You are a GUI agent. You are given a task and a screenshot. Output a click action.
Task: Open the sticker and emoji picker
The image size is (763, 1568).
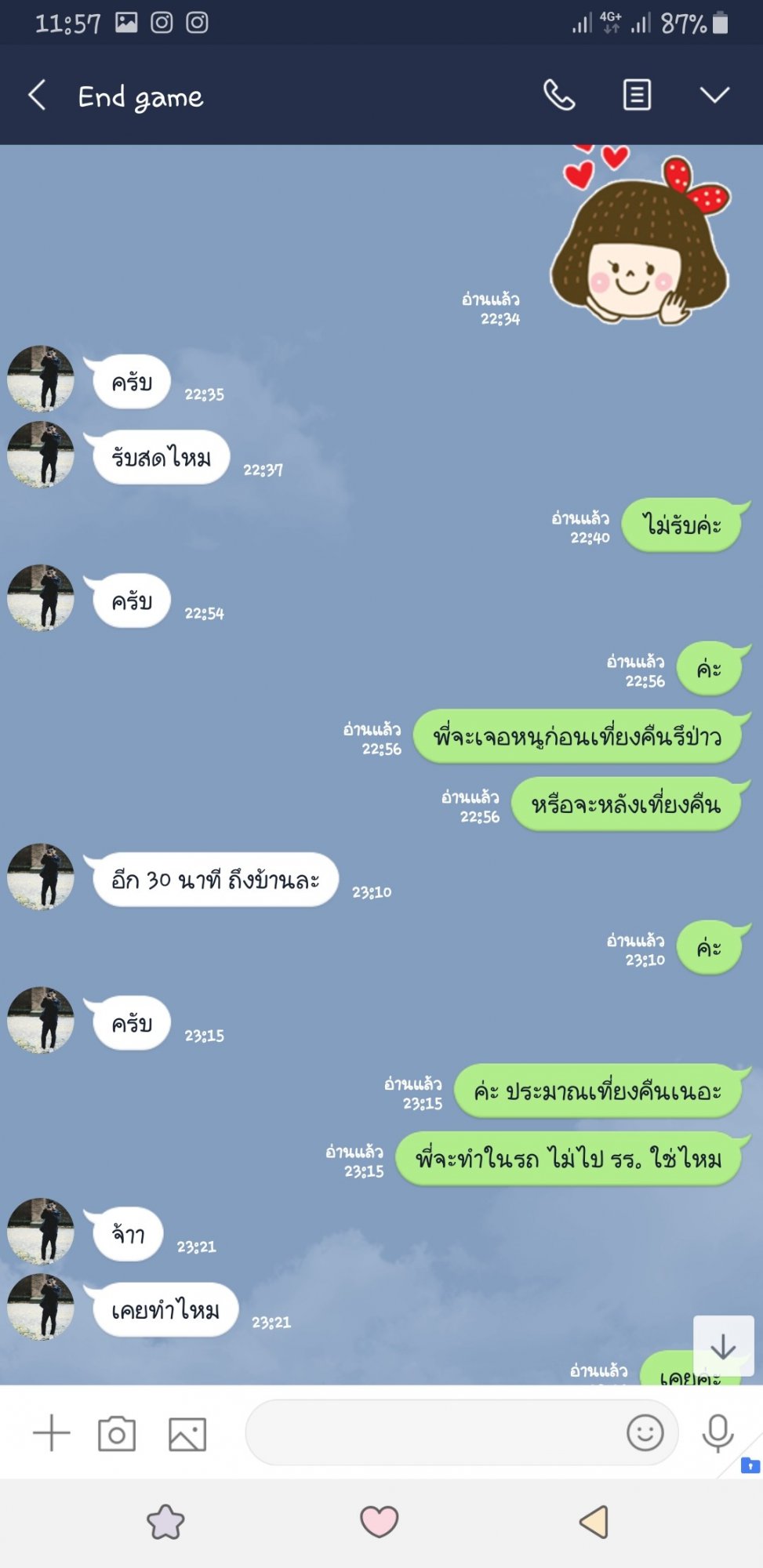(x=645, y=1433)
